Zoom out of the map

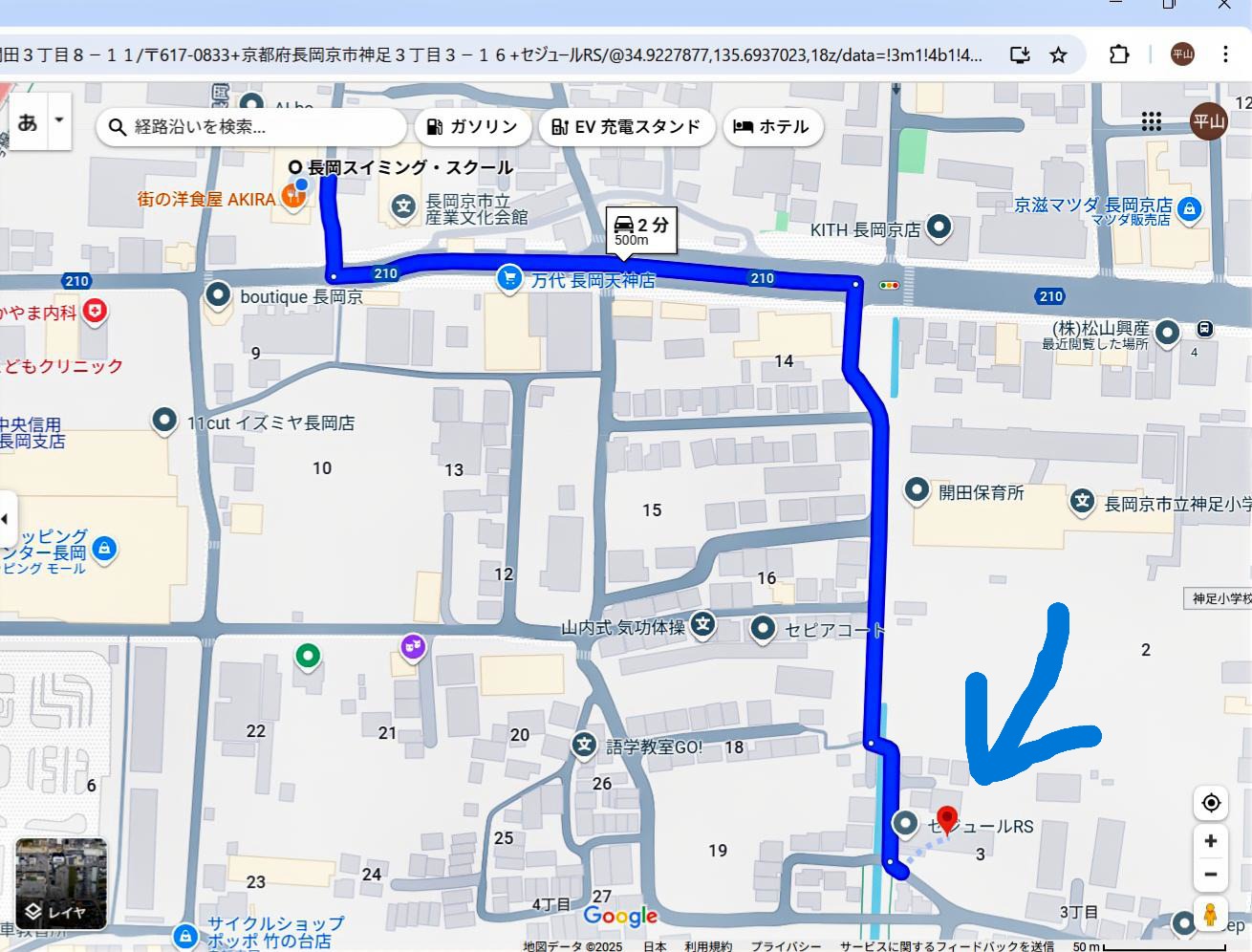(x=1211, y=875)
